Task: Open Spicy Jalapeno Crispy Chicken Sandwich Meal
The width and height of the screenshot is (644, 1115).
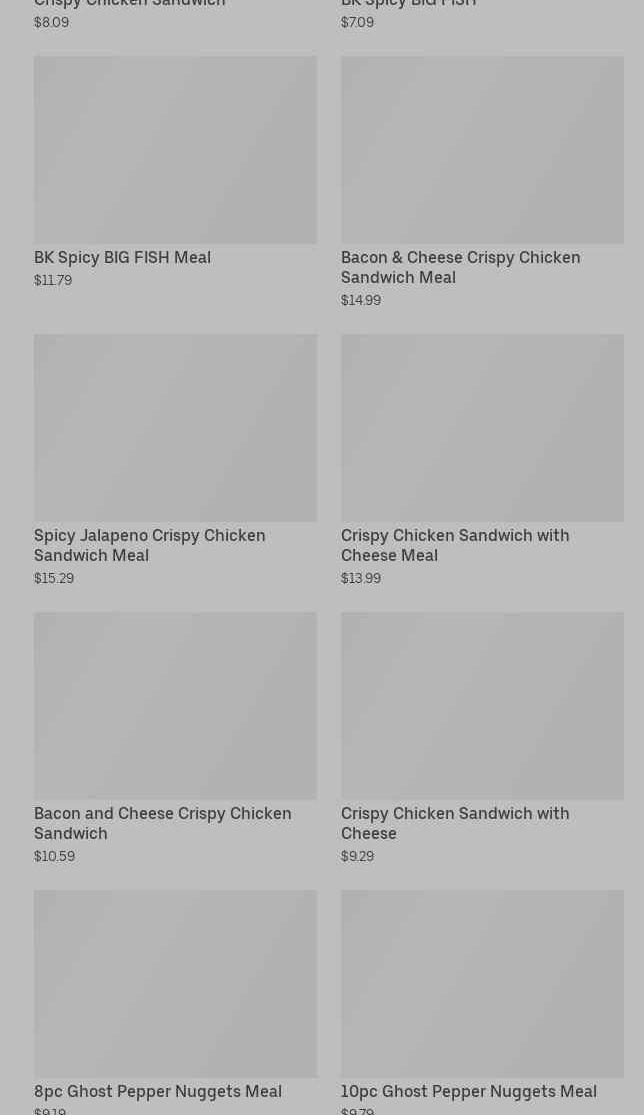Action: tap(175, 460)
